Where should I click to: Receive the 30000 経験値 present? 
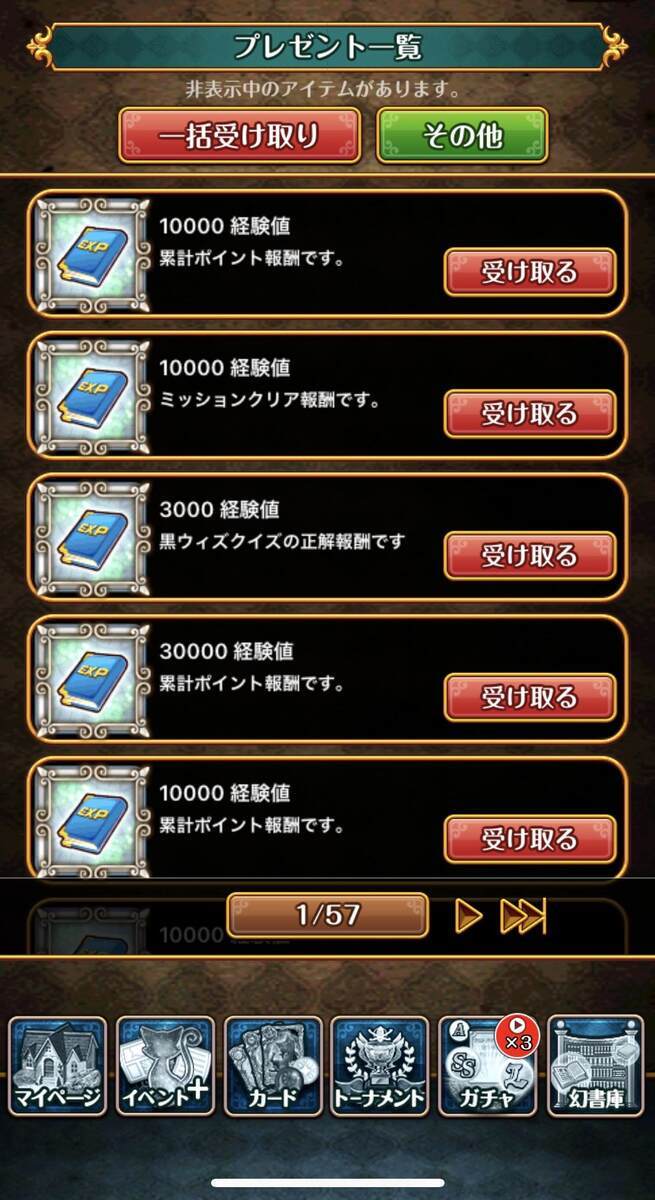(x=529, y=697)
